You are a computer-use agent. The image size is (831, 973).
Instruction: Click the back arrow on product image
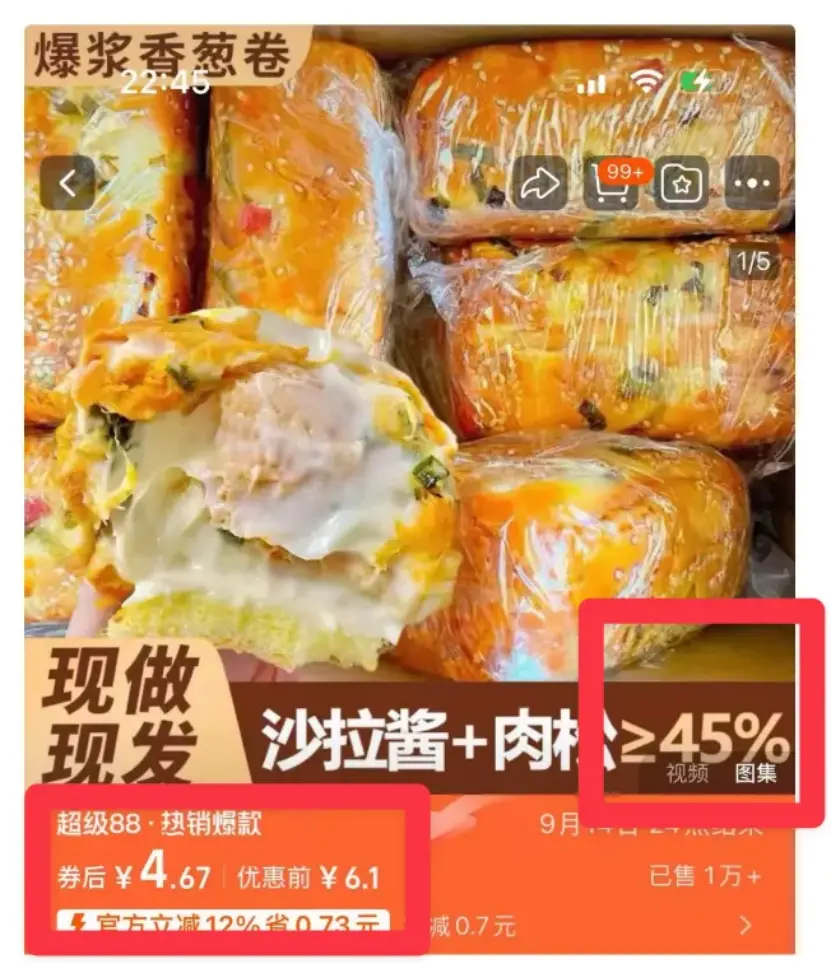pos(68,182)
